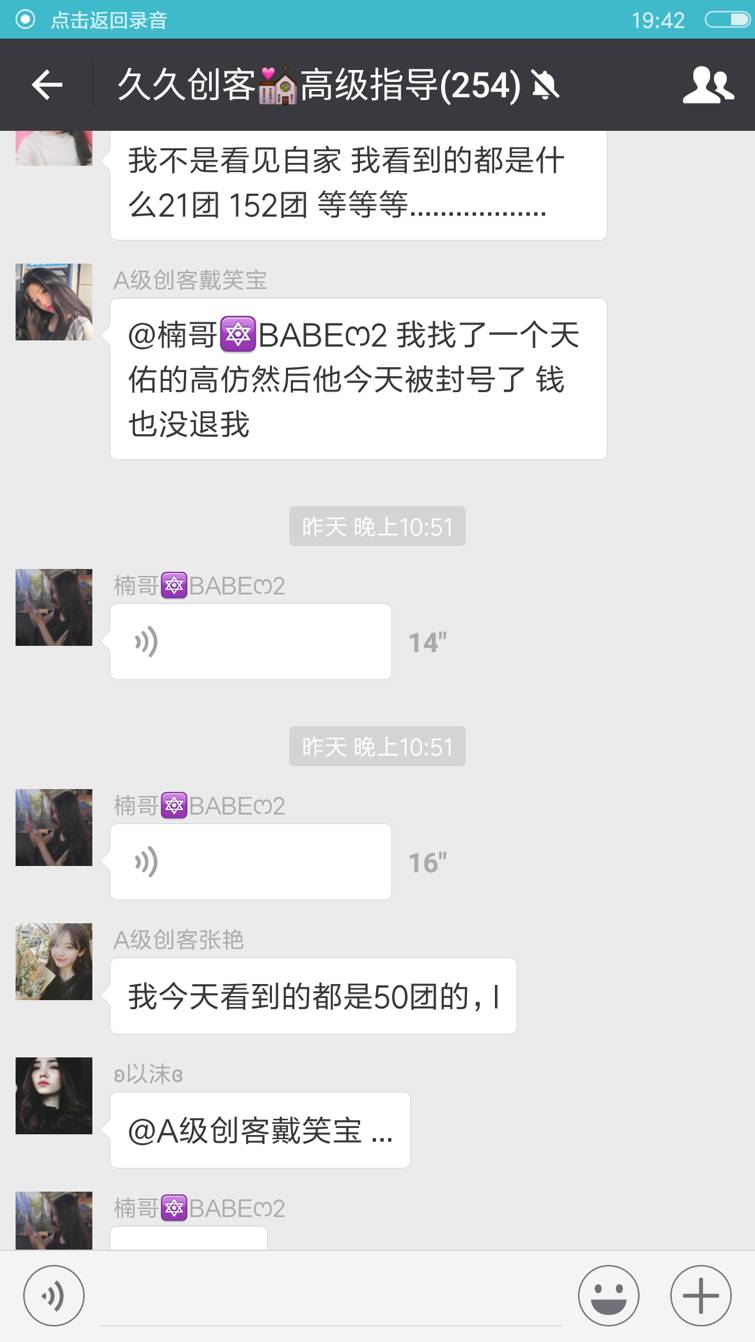Play the 14-second voice message
755x1342 pixels.
click(250, 642)
